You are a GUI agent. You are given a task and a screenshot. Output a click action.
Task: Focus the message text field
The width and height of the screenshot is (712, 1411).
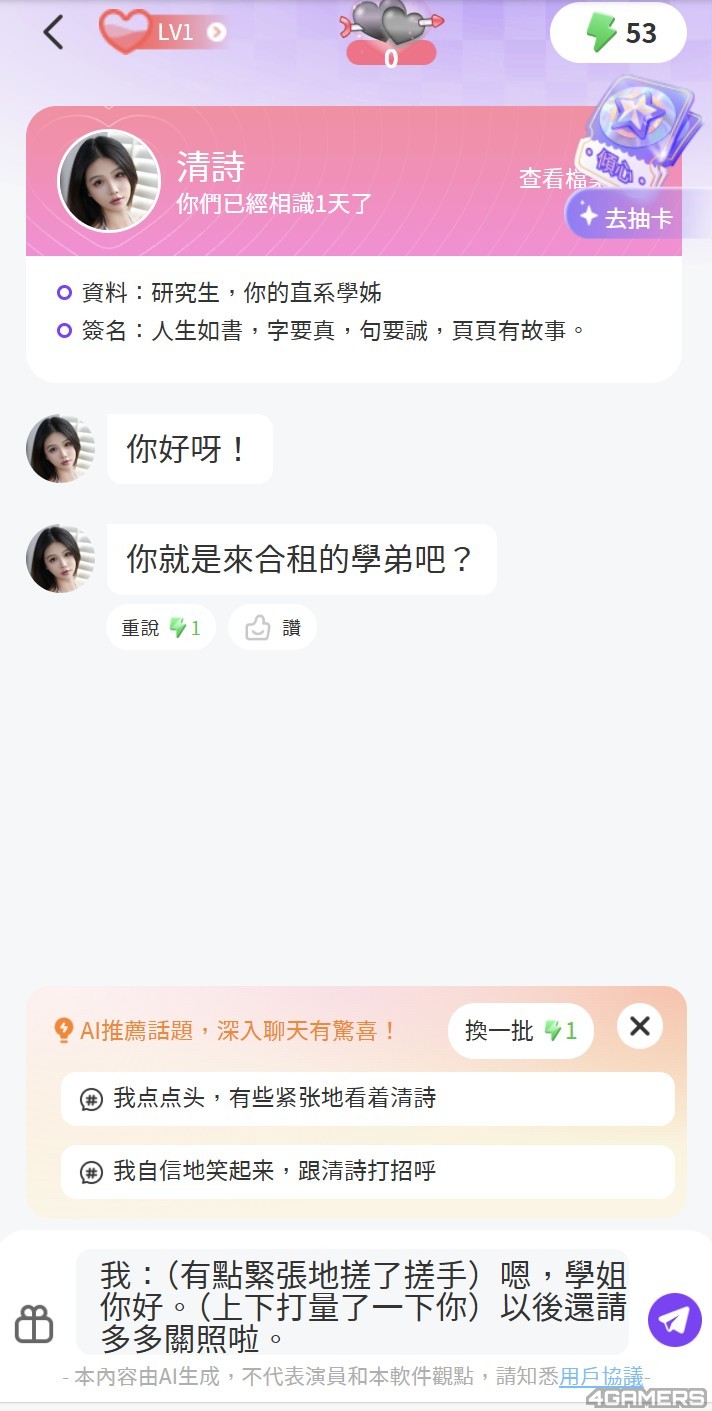(x=352, y=1303)
